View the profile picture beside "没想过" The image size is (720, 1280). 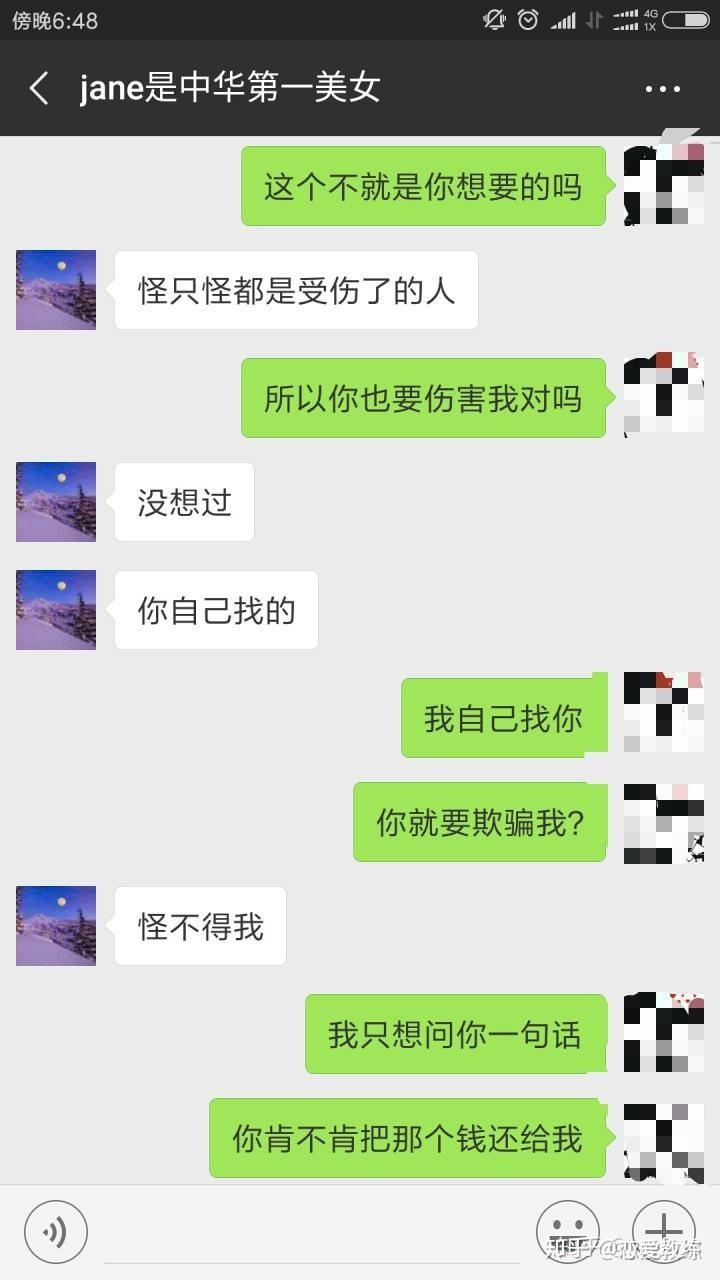pyautogui.click(x=56, y=502)
